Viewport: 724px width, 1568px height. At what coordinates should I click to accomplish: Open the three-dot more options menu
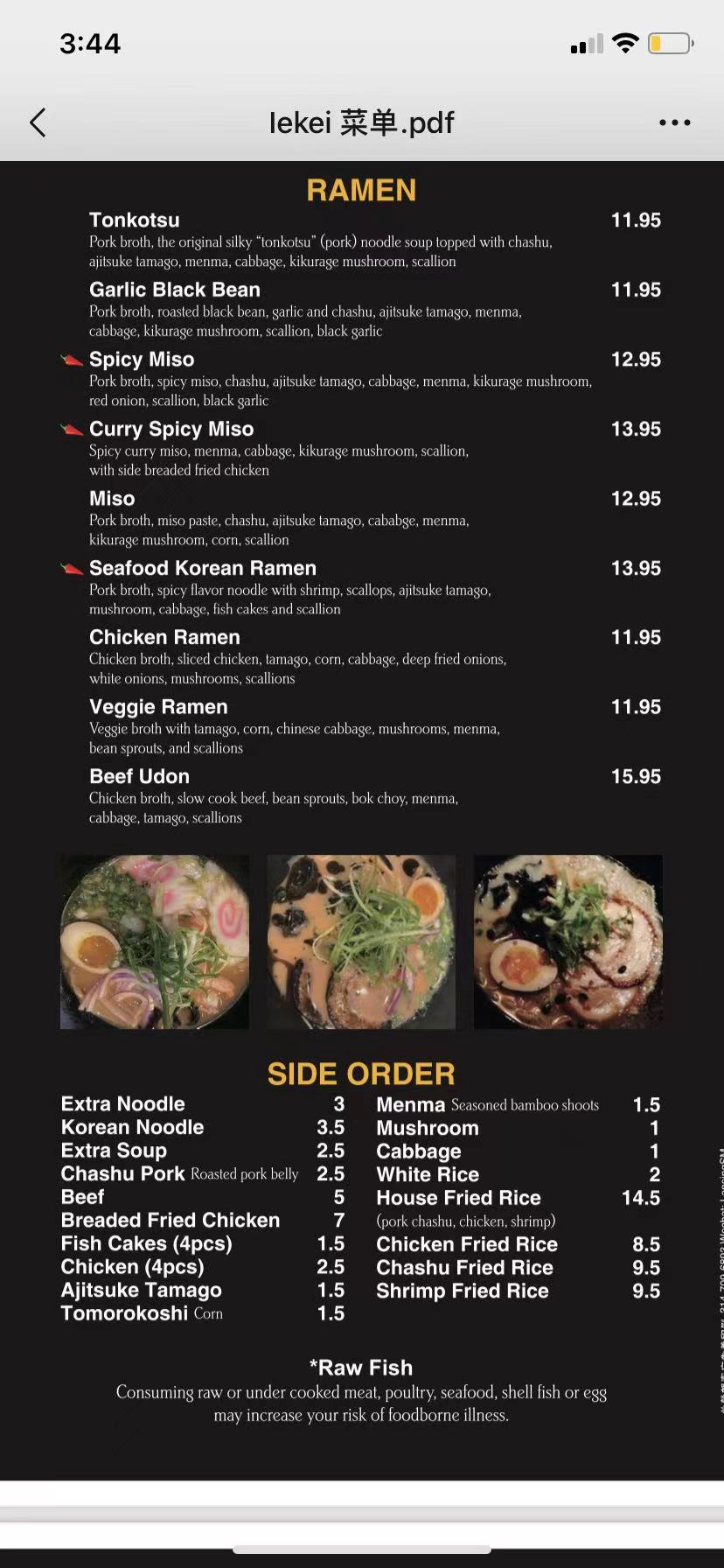pos(674,122)
